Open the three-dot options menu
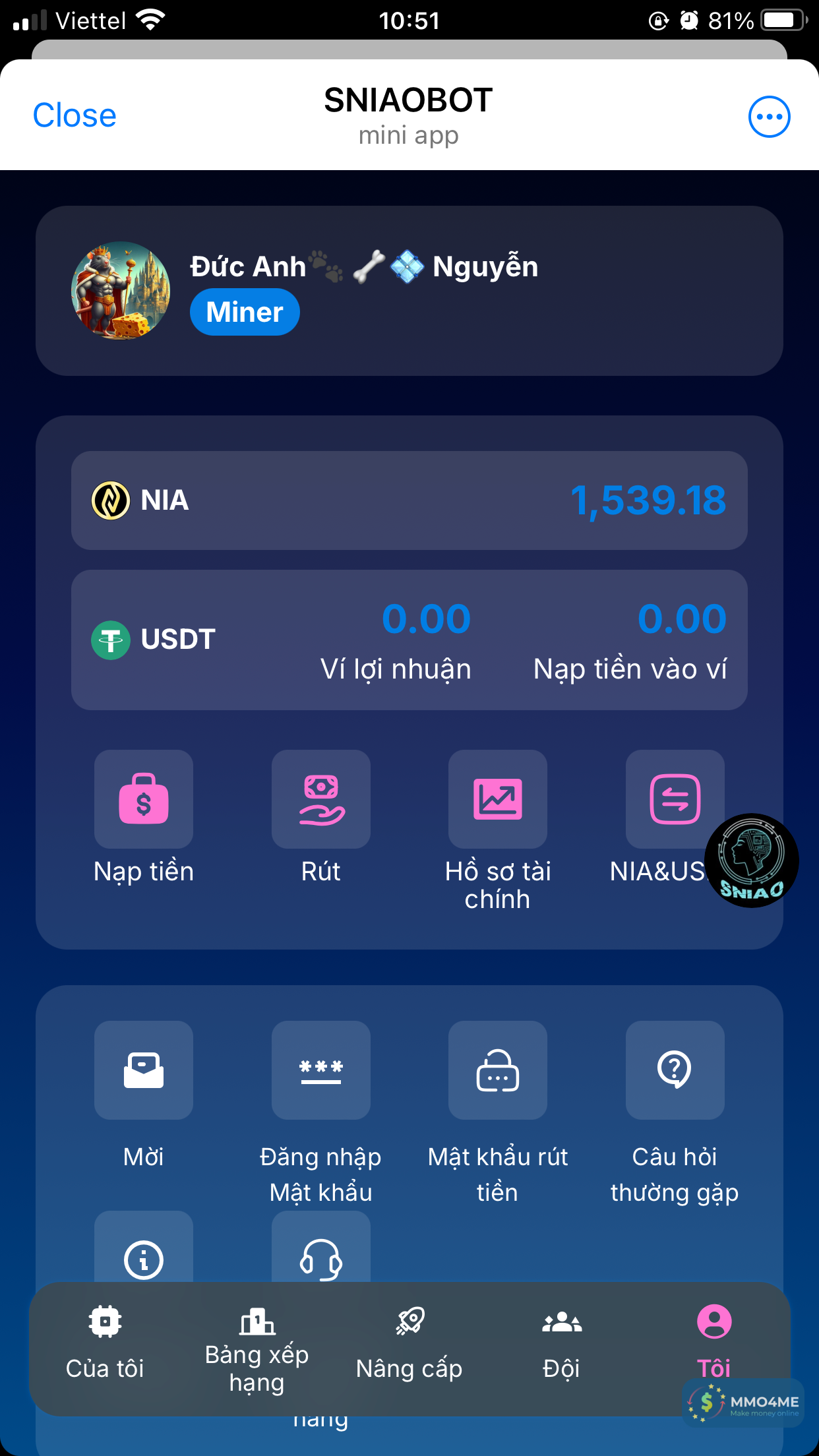This screenshot has width=819, height=1456. (x=769, y=117)
